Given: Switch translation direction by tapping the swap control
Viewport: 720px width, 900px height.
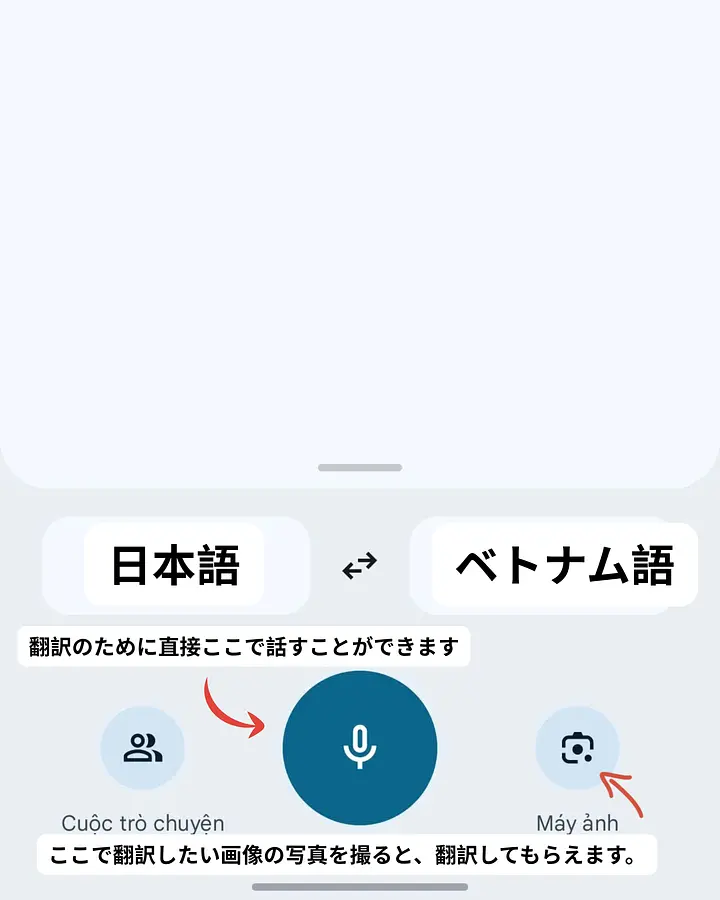Looking at the screenshot, I should point(357,566).
